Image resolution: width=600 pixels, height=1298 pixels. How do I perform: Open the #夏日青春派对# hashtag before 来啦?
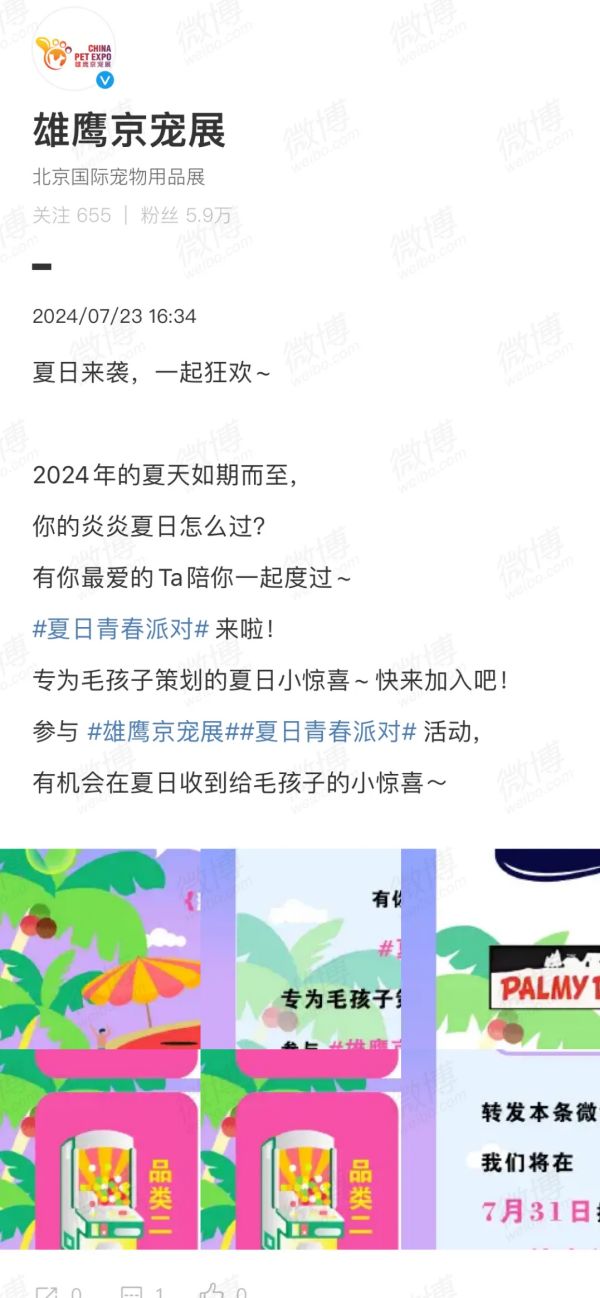(120, 629)
